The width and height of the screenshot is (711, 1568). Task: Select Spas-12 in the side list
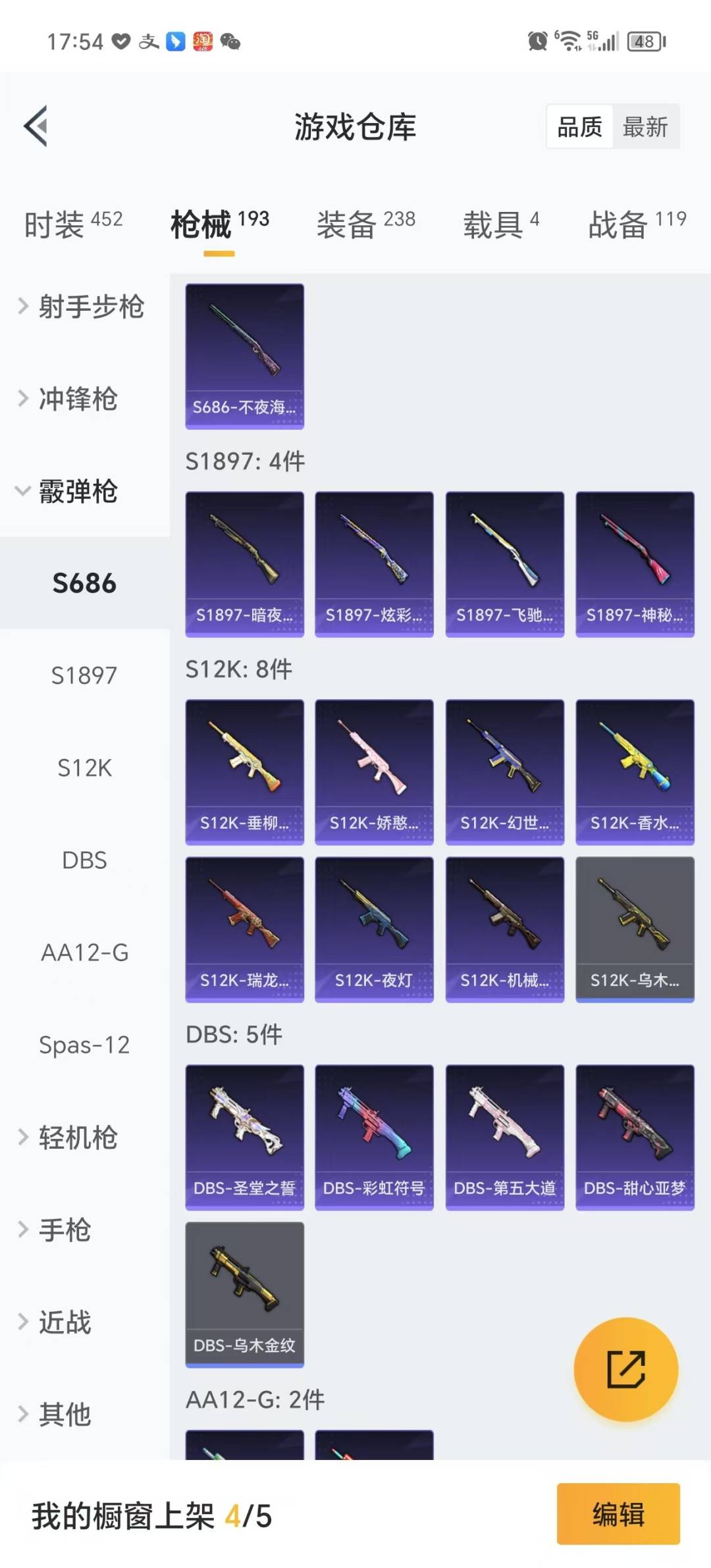pyautogui.click(x=84, y=1045)
